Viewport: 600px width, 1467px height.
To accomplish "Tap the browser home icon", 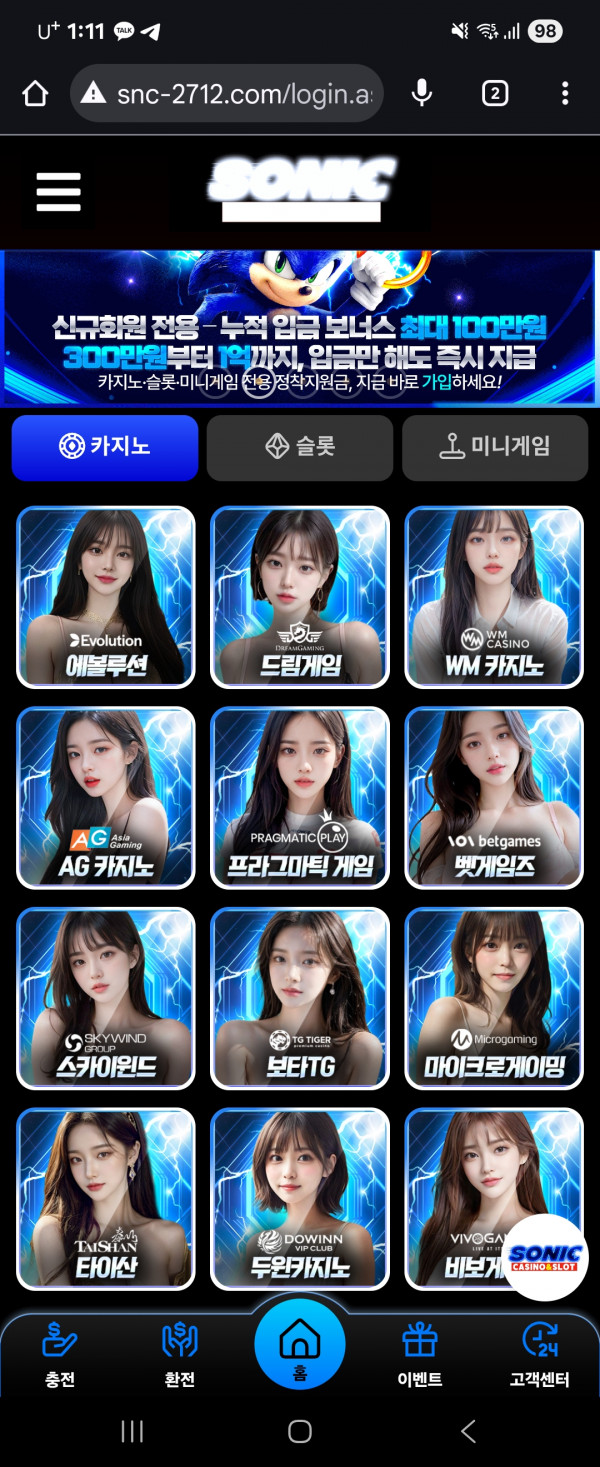I will click(35, 94).
